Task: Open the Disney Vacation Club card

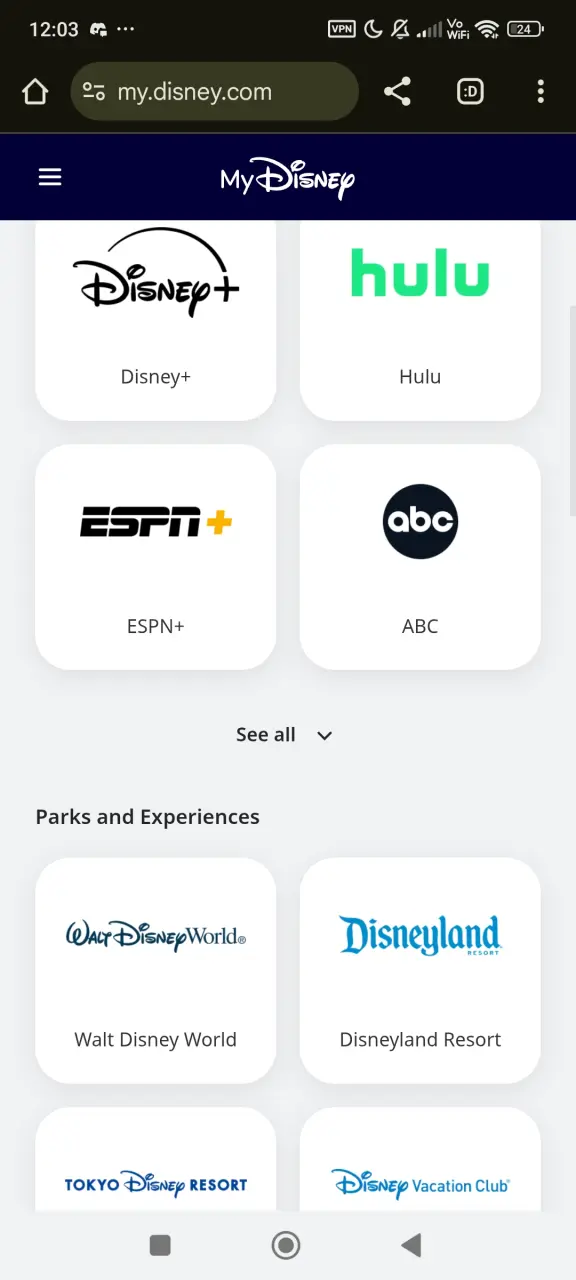Action: coord(420,1160)
